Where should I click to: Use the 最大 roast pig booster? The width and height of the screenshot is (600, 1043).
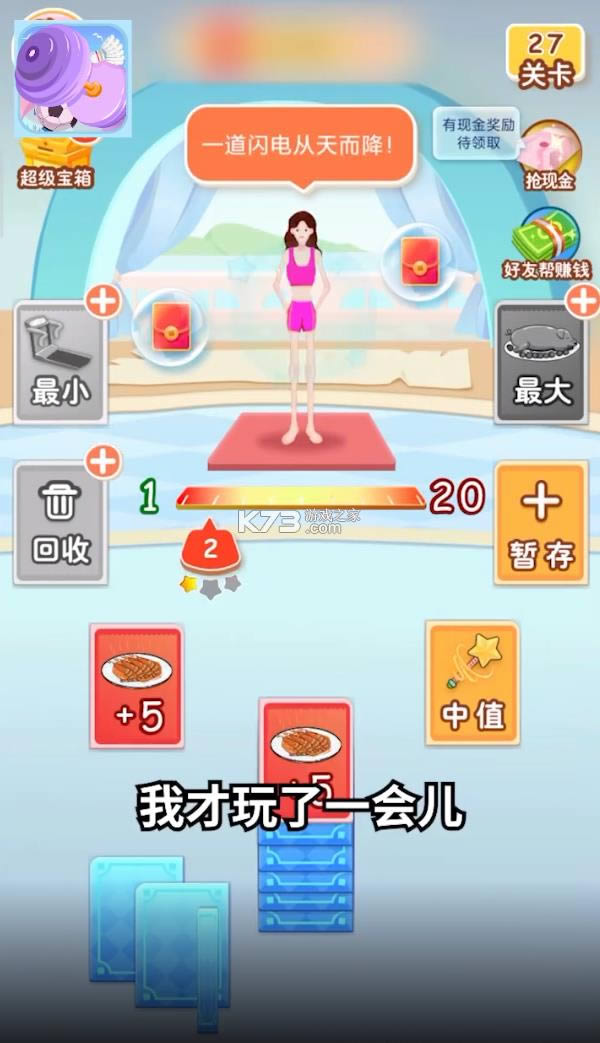[x=540, y=358]
